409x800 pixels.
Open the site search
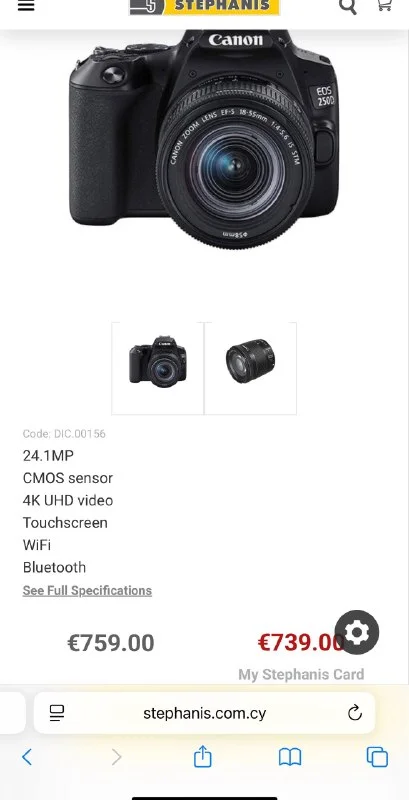[348, 6]
